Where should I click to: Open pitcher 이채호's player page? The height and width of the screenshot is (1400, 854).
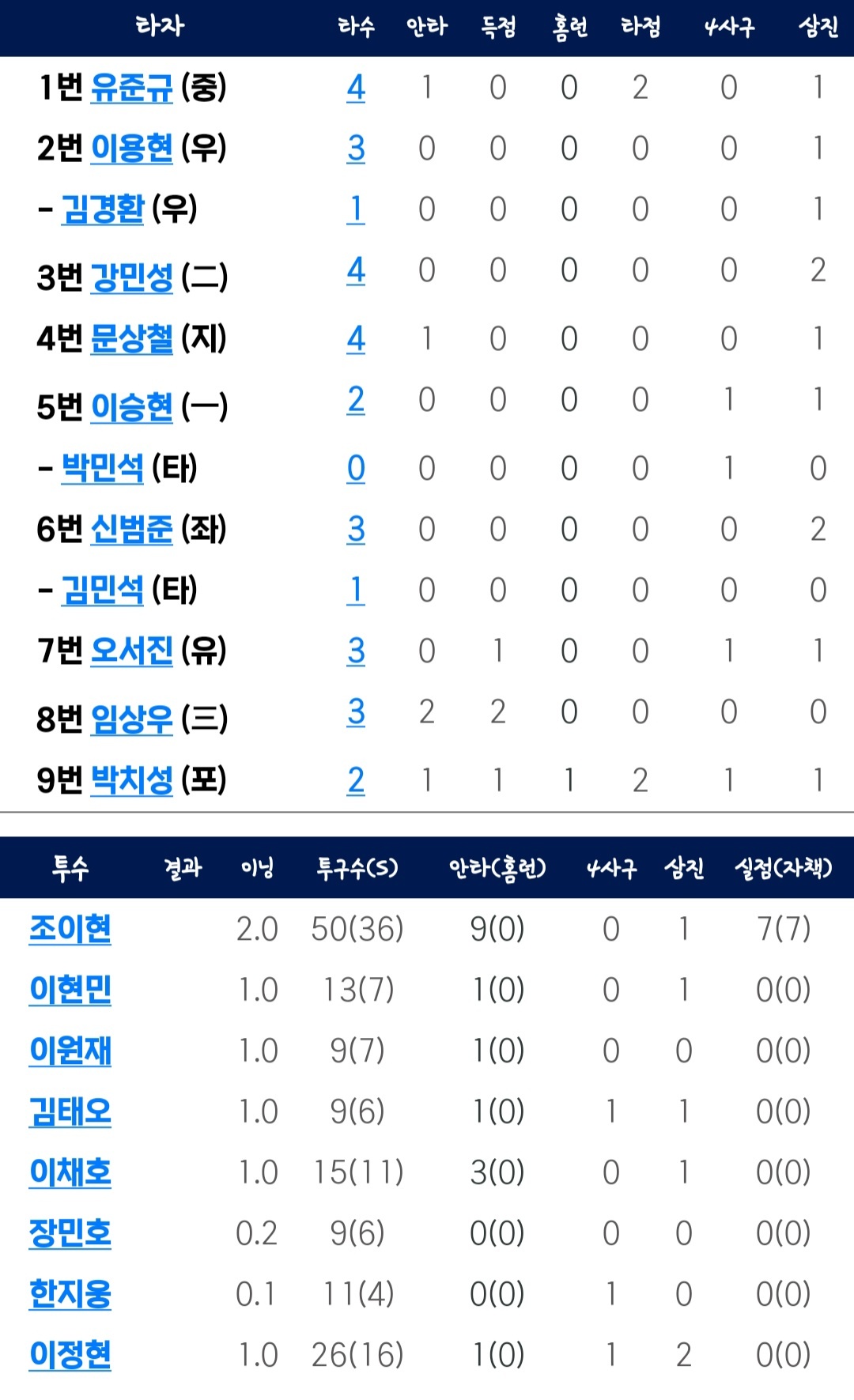click(70, 1172)
